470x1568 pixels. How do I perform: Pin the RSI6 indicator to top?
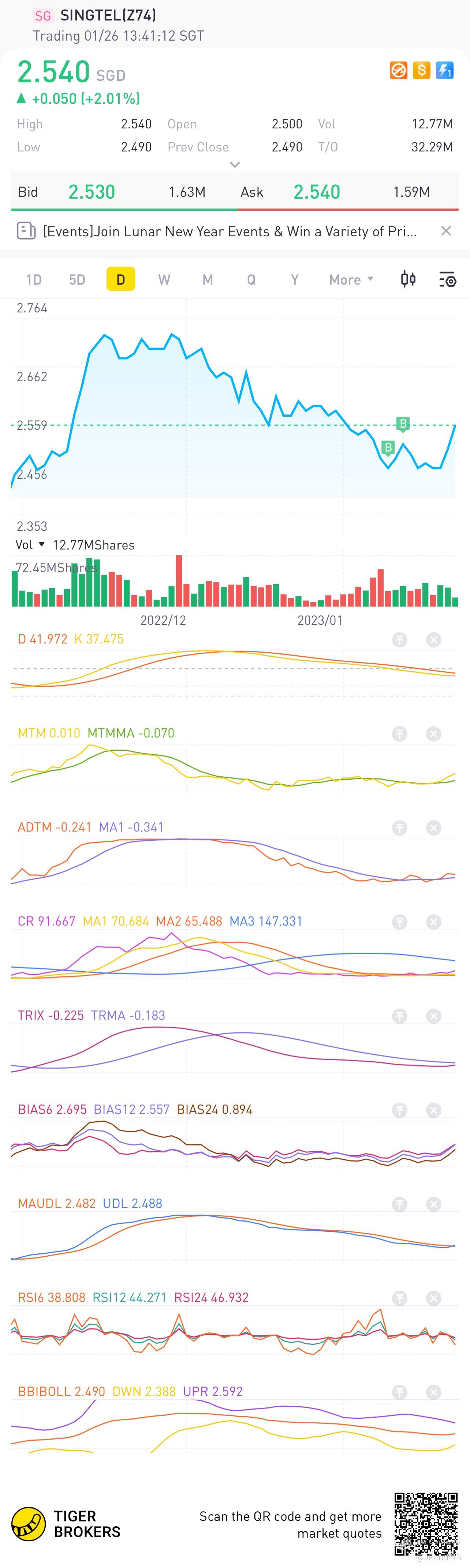(x=399, y=1298)
